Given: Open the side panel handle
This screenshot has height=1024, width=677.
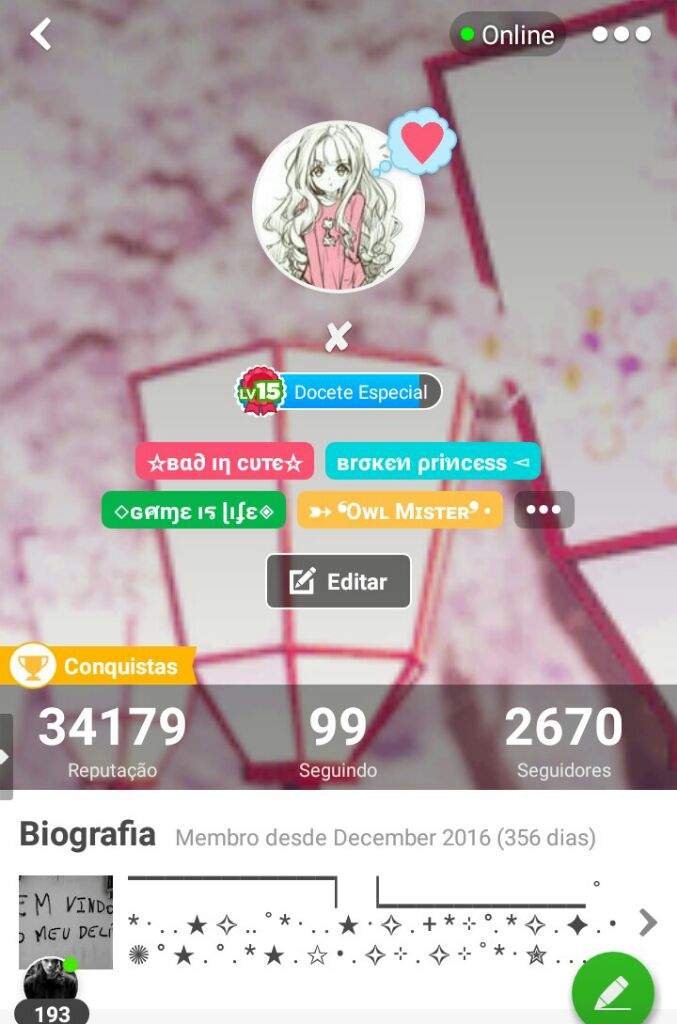Looking at the screenshot, I should [x=6, y=756].
